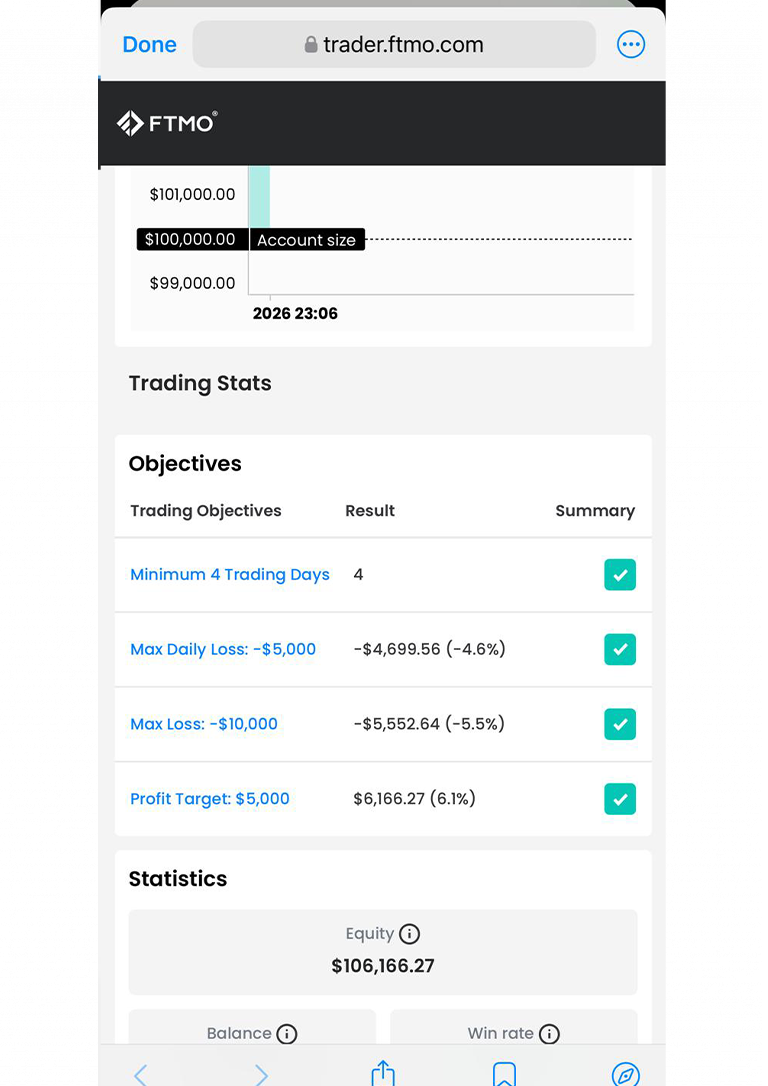Open Profit Target: $5,000 objective

tap(210, 799)
